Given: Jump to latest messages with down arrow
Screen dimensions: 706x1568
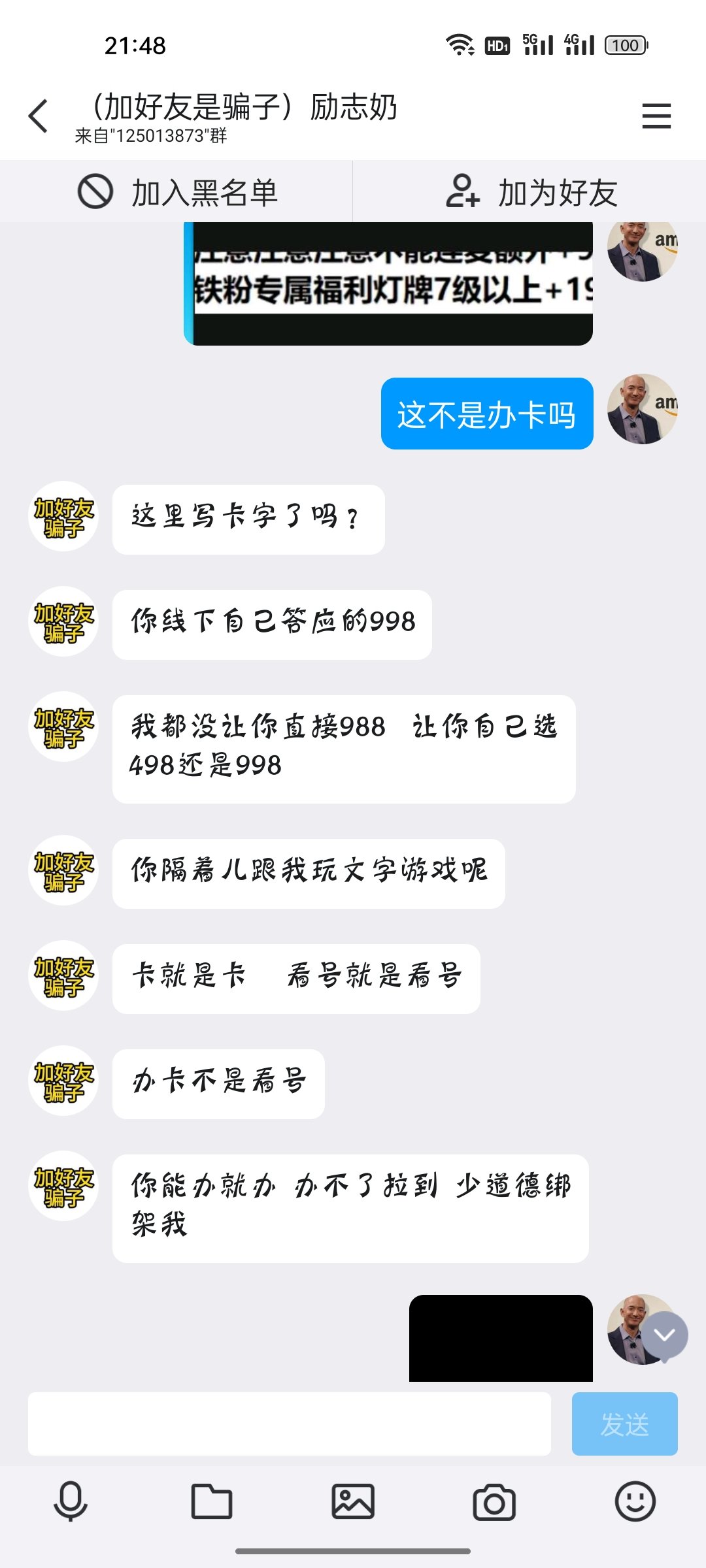Looking at the screenshot, I should click(x=664, y=1335).
